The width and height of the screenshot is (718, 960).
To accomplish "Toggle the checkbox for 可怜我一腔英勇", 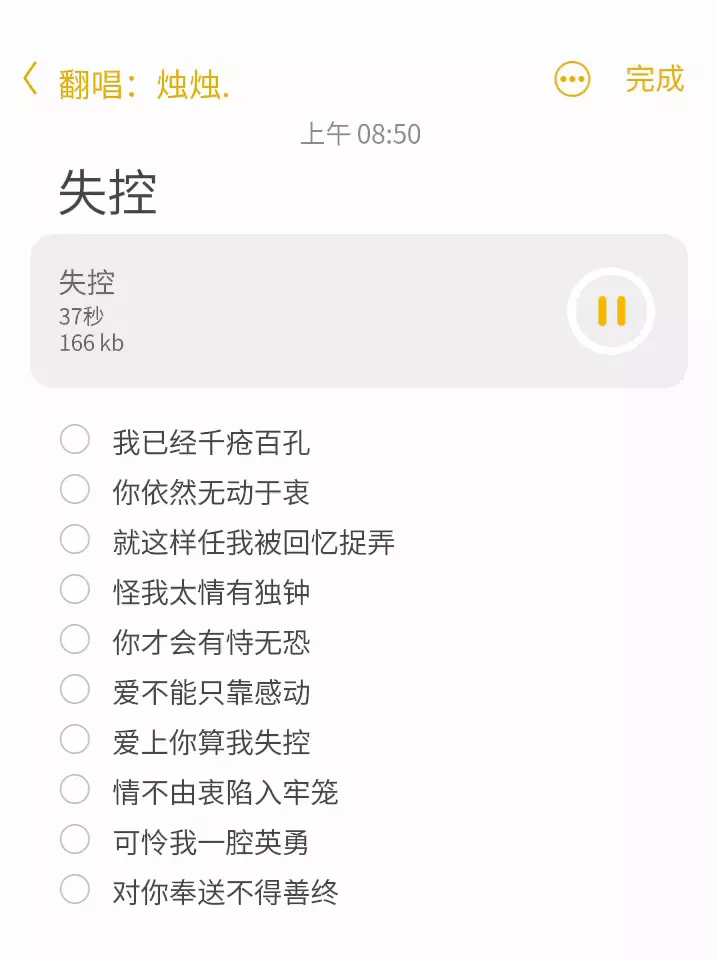I will tap(75, 840).
